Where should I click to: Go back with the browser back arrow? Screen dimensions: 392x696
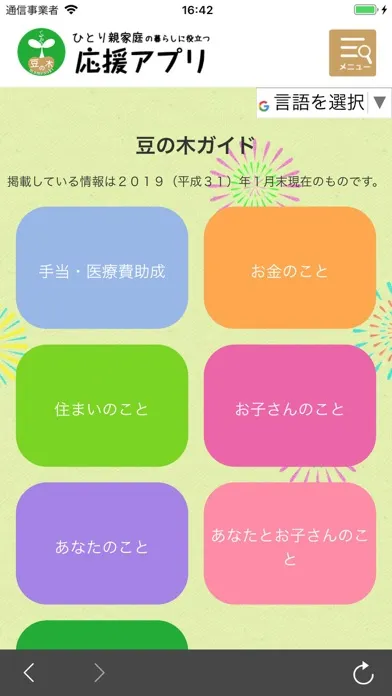(x=29, y=673)
